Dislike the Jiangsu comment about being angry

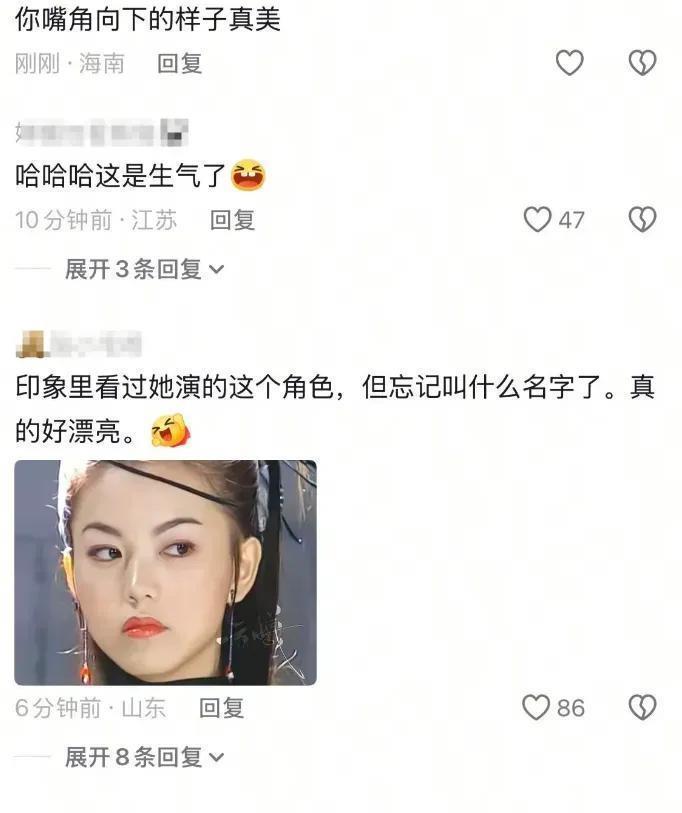pos(641,219)
